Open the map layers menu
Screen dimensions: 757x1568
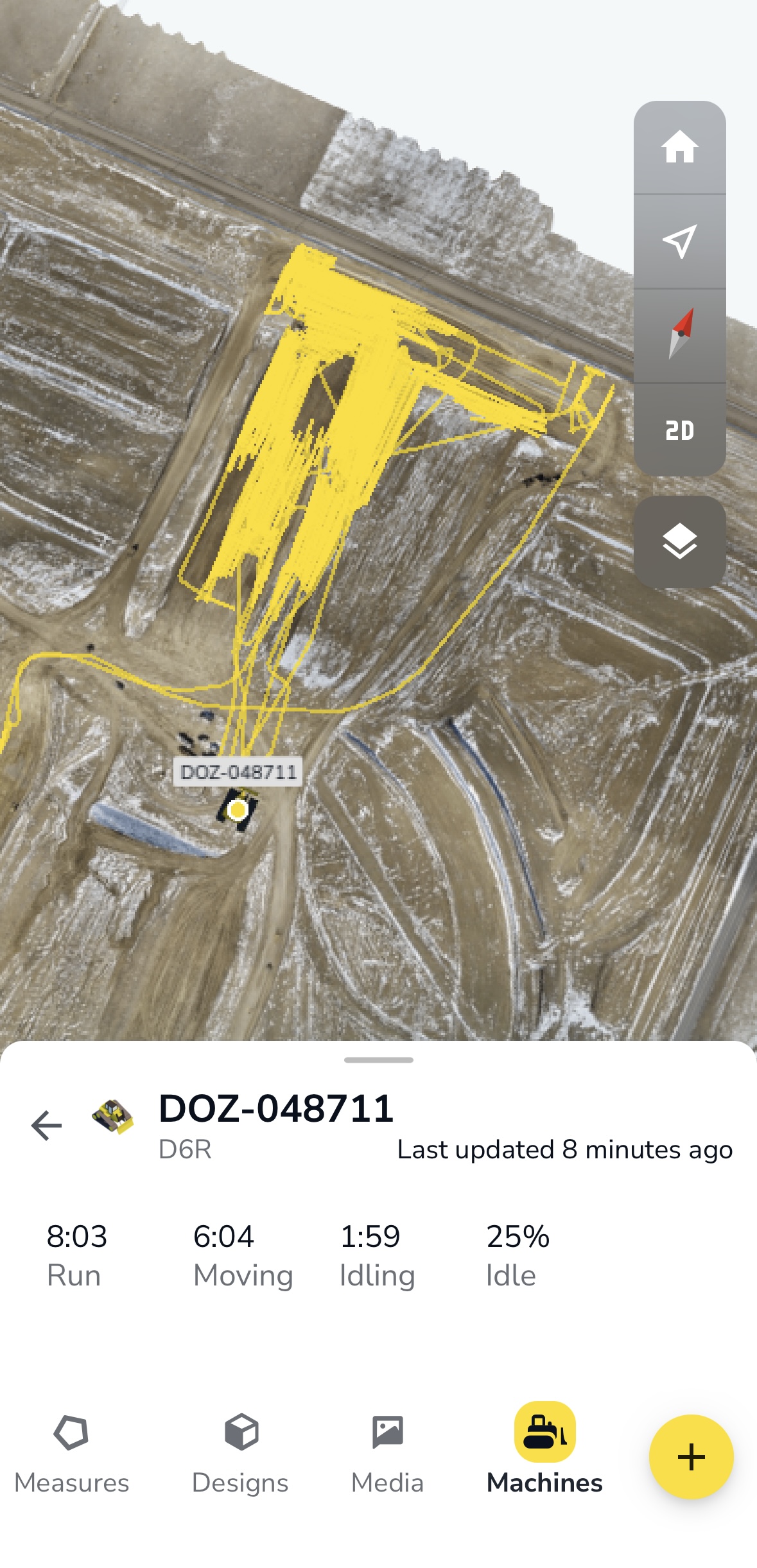[x=679, y=541]
